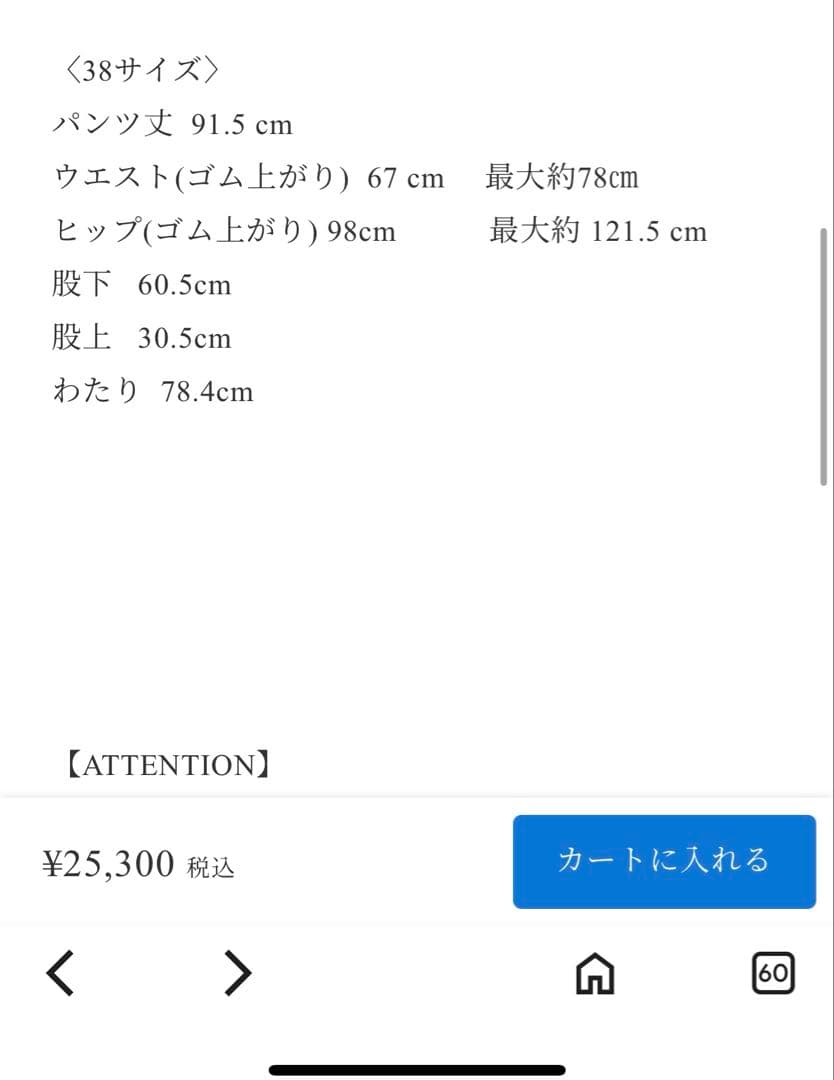Click the add-to-cart button
Image resolution: width=834 pixels, height=1080 pixels.
pos(663,861)
